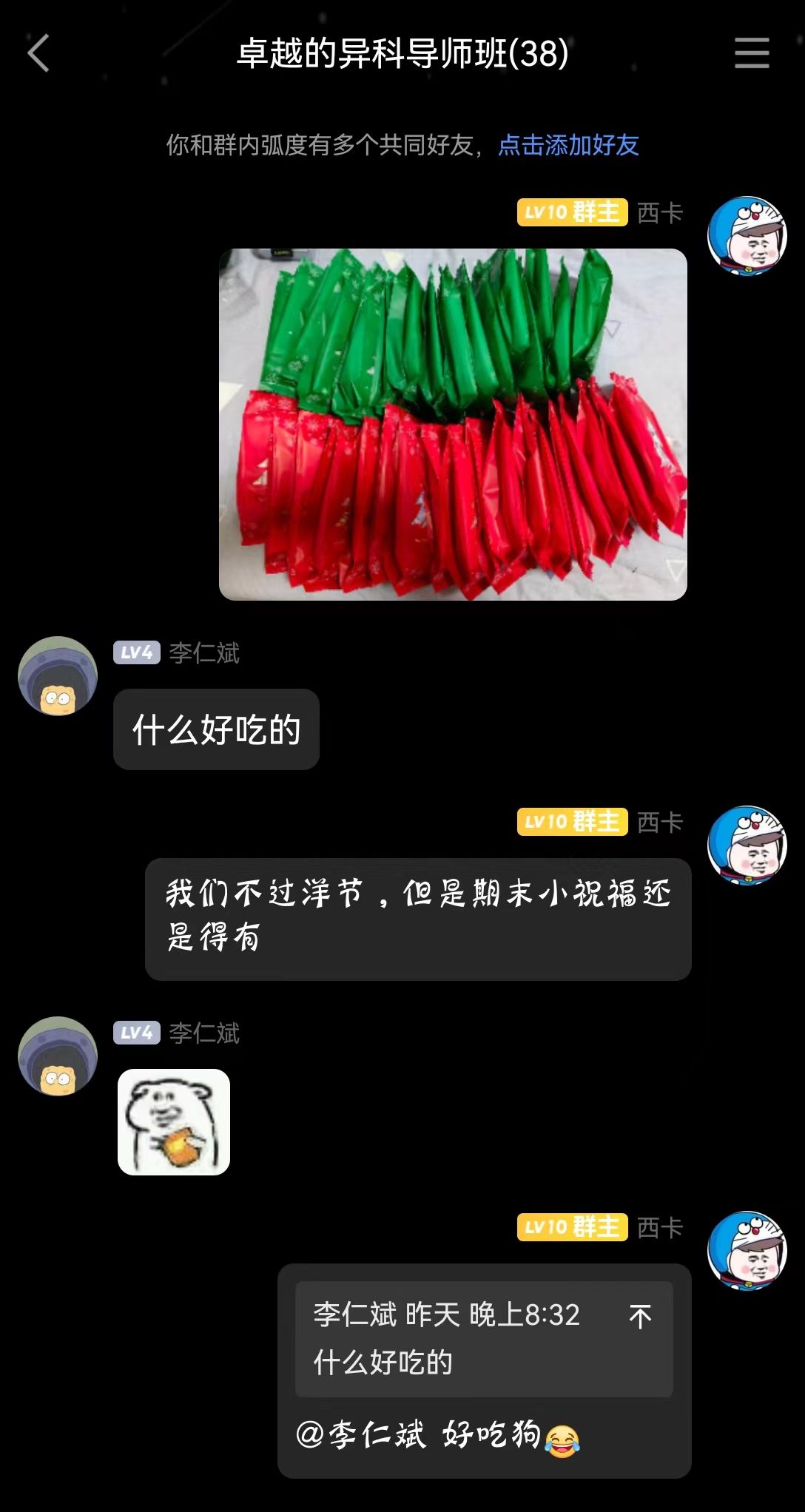Open the red and green snack packets photo
Viewport: 805px width, 1512px height.
(x=453, y=424)
